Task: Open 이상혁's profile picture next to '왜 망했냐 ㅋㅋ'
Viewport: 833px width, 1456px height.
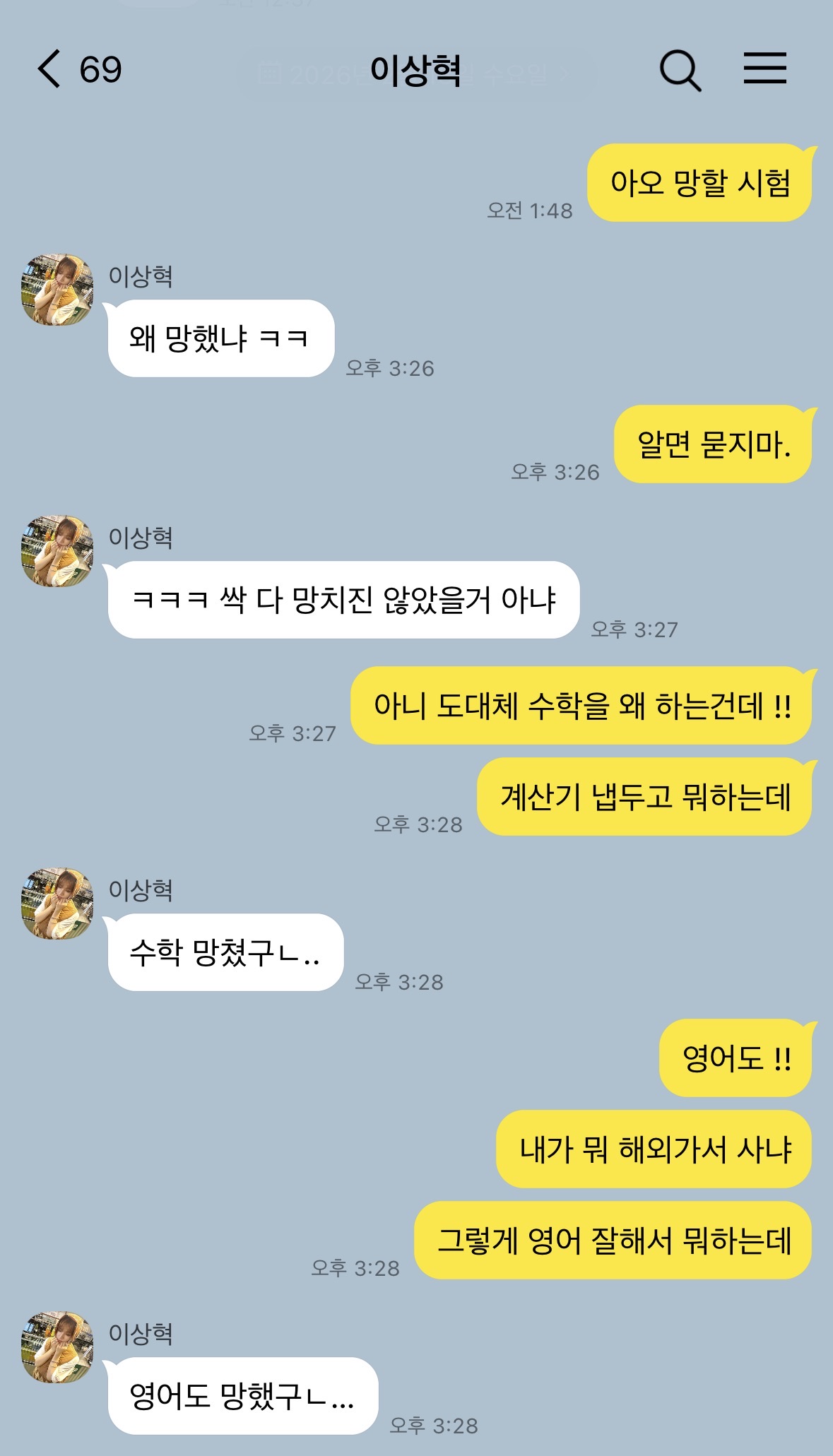Action: click(58, 290)
